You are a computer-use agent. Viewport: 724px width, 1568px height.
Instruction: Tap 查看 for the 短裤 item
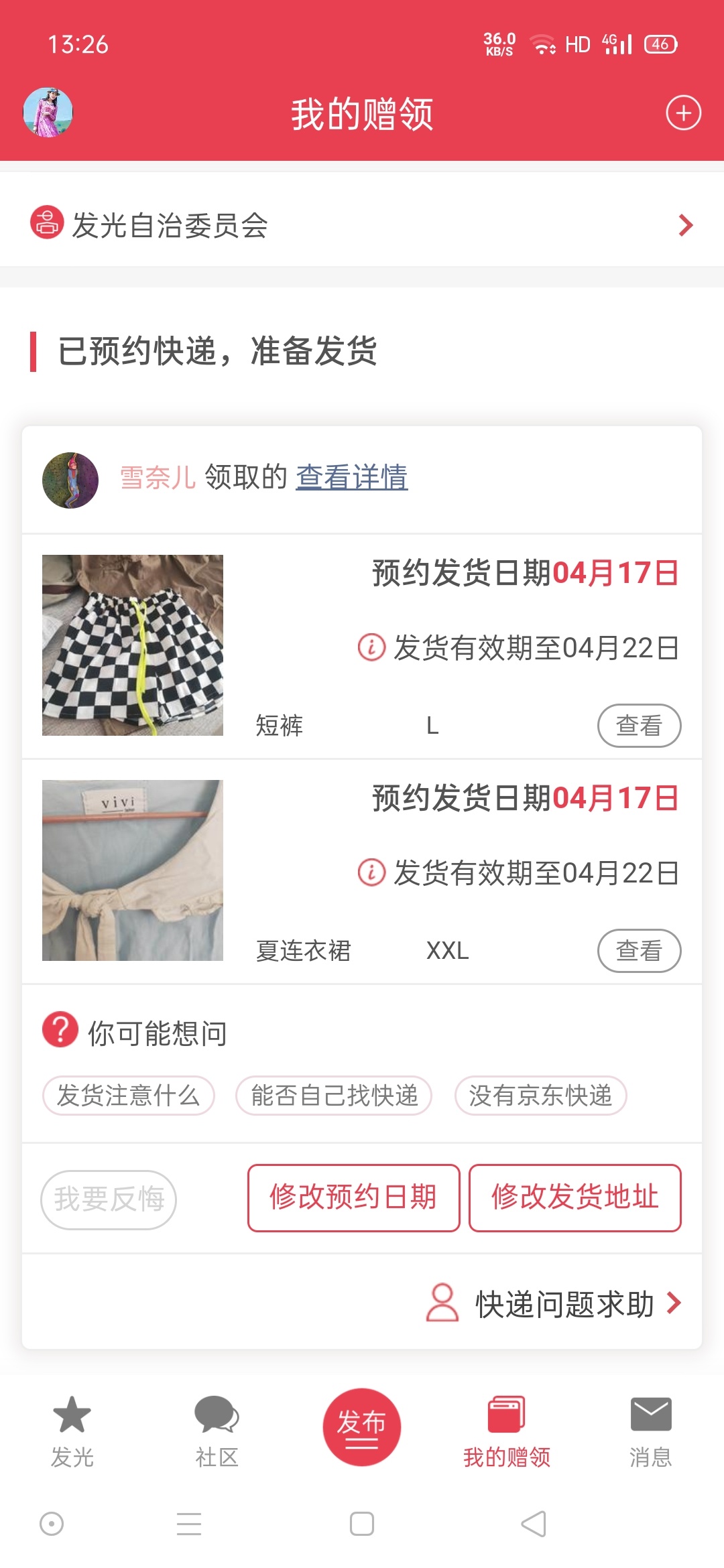click(x=639, y=726)
